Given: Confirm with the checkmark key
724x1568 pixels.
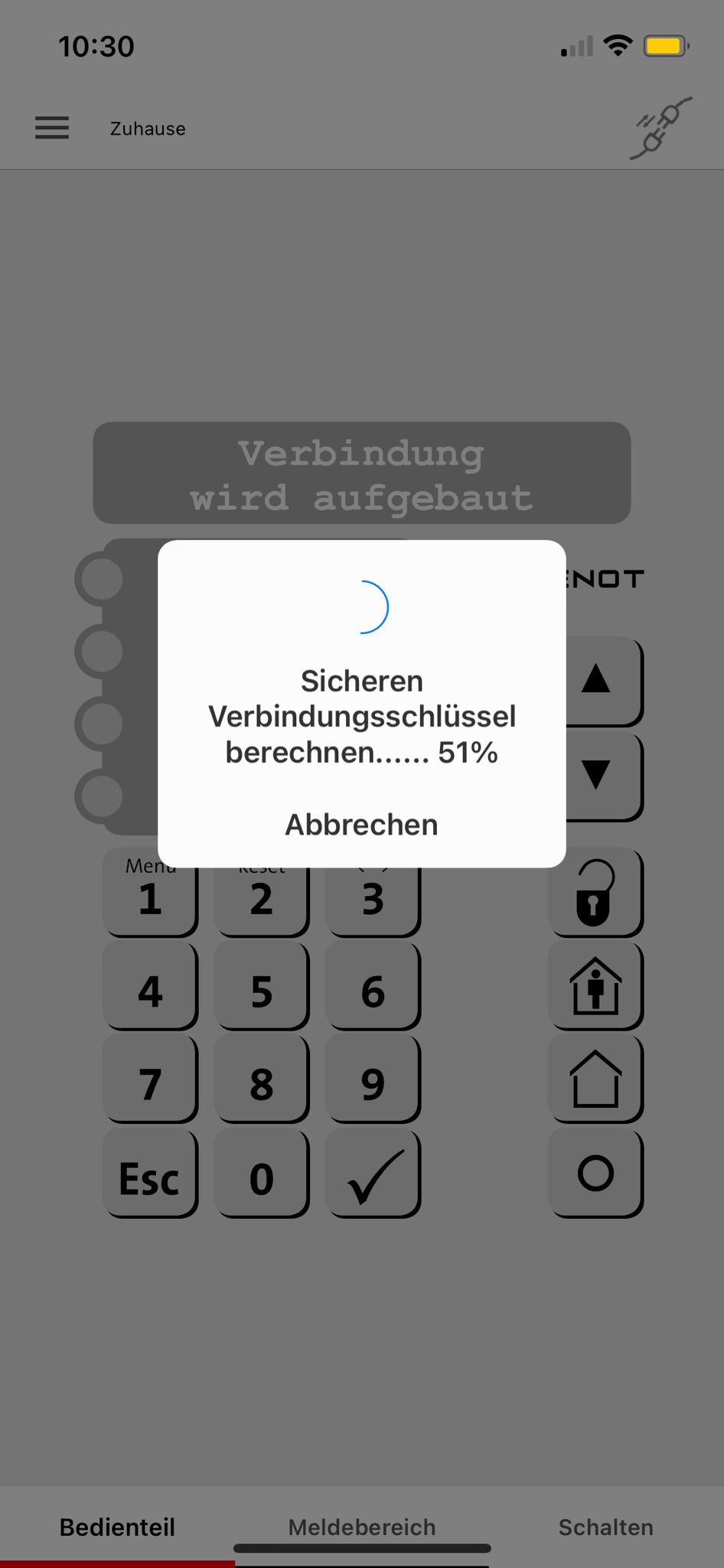Looking at the screenshot, I should pos(373,1175).
